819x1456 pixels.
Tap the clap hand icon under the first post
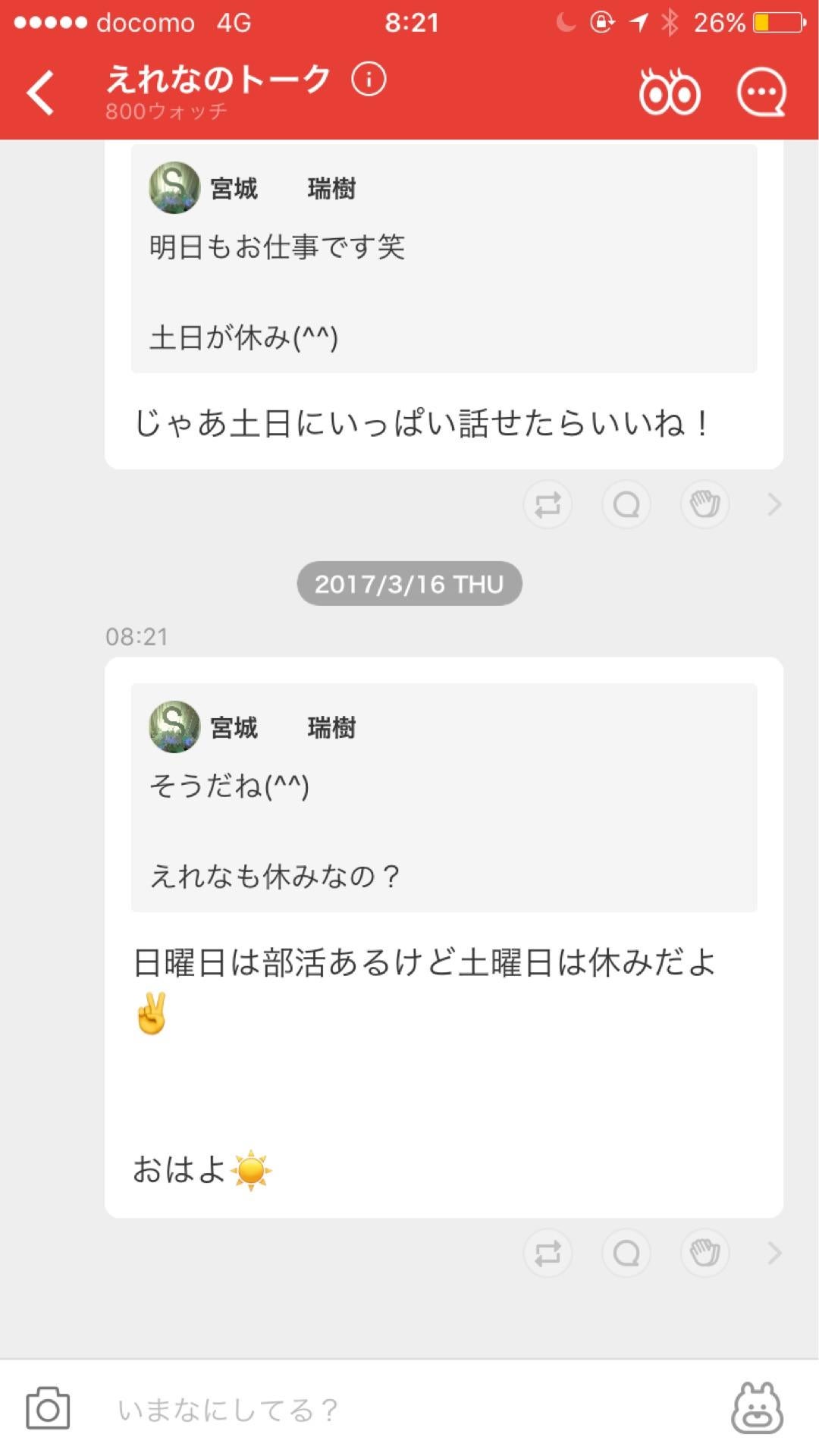(704, 504)
